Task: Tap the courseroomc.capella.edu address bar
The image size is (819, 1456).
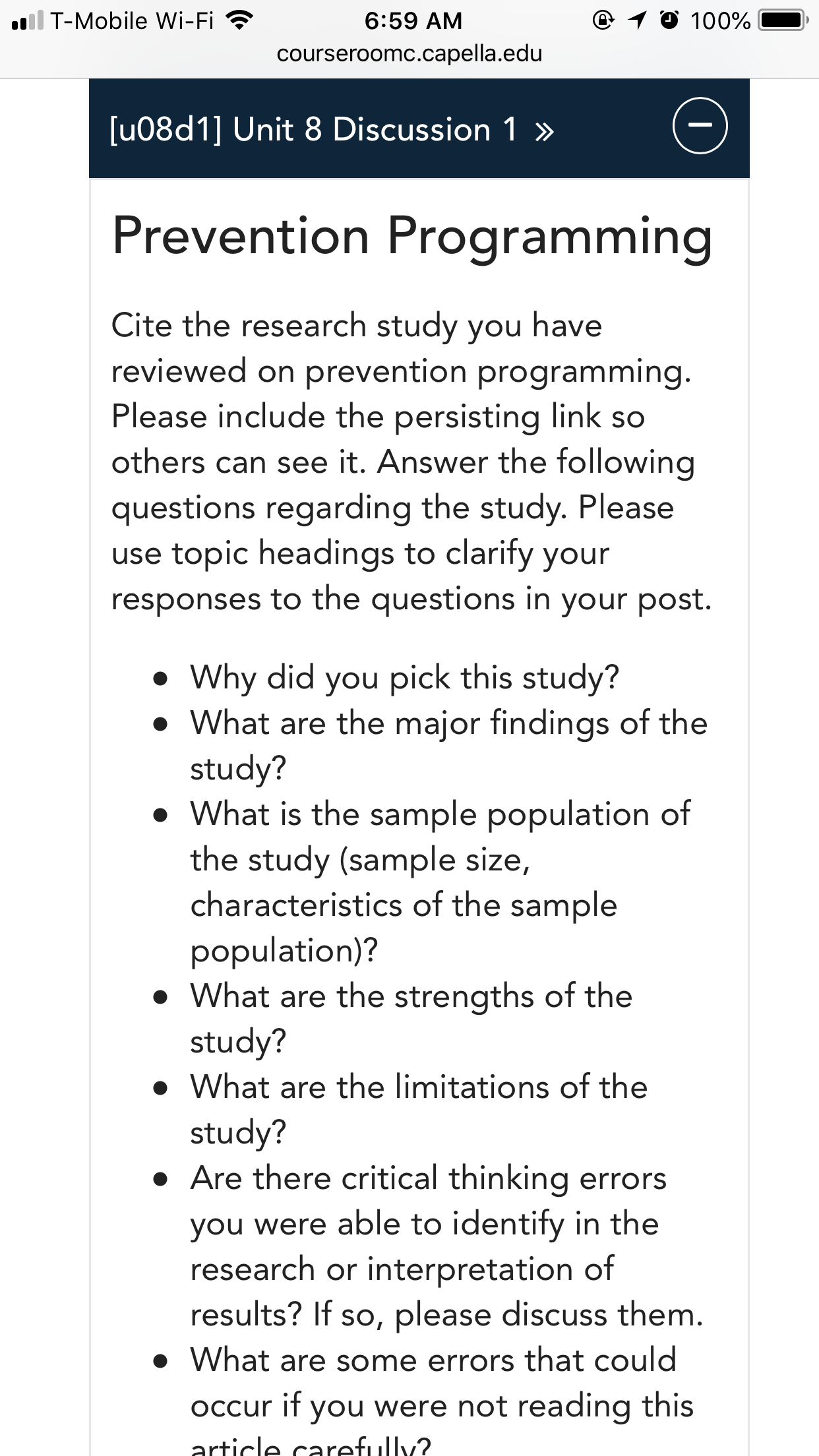Action: tap(409, 53)
